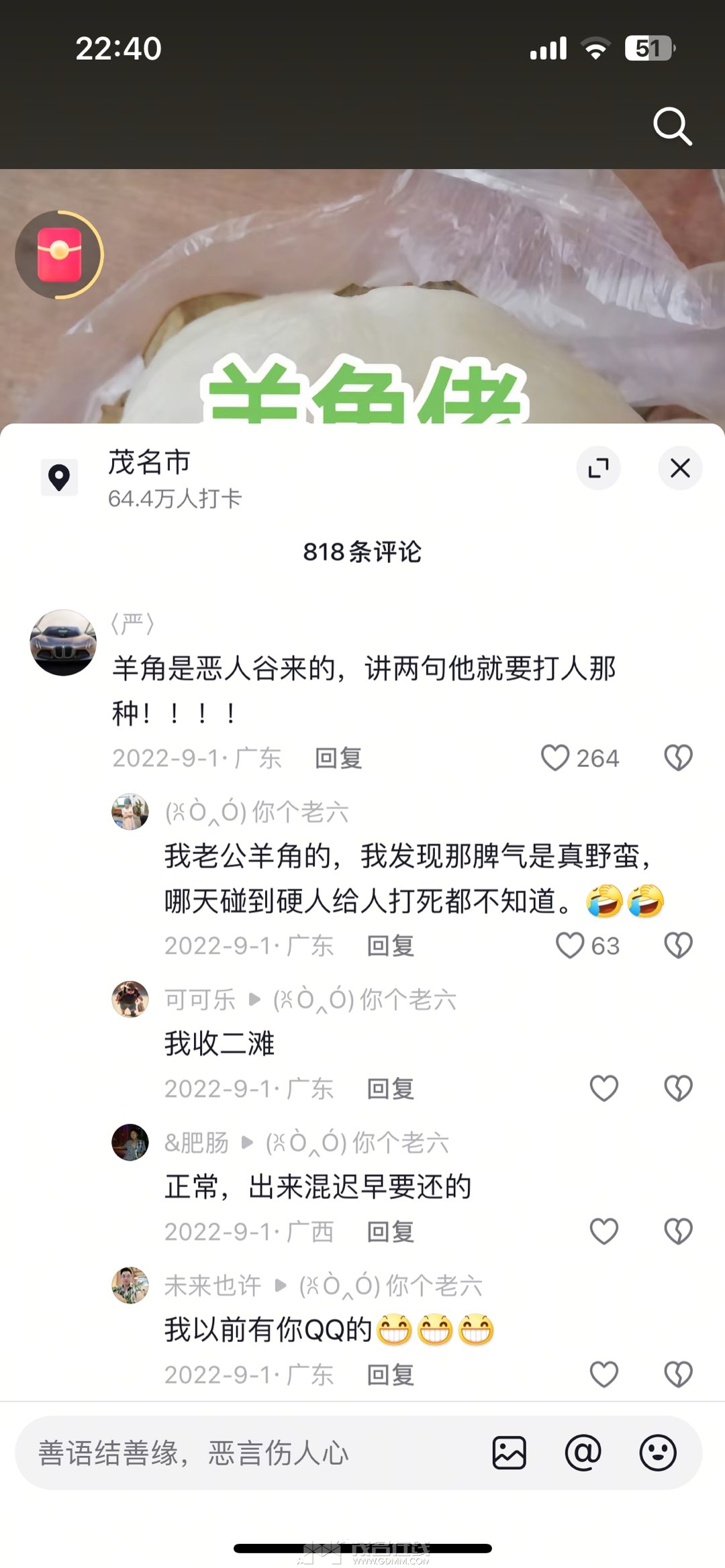Reply to〈严〉's comment
Screen dimensions: 725x1568
pos(338,758)
